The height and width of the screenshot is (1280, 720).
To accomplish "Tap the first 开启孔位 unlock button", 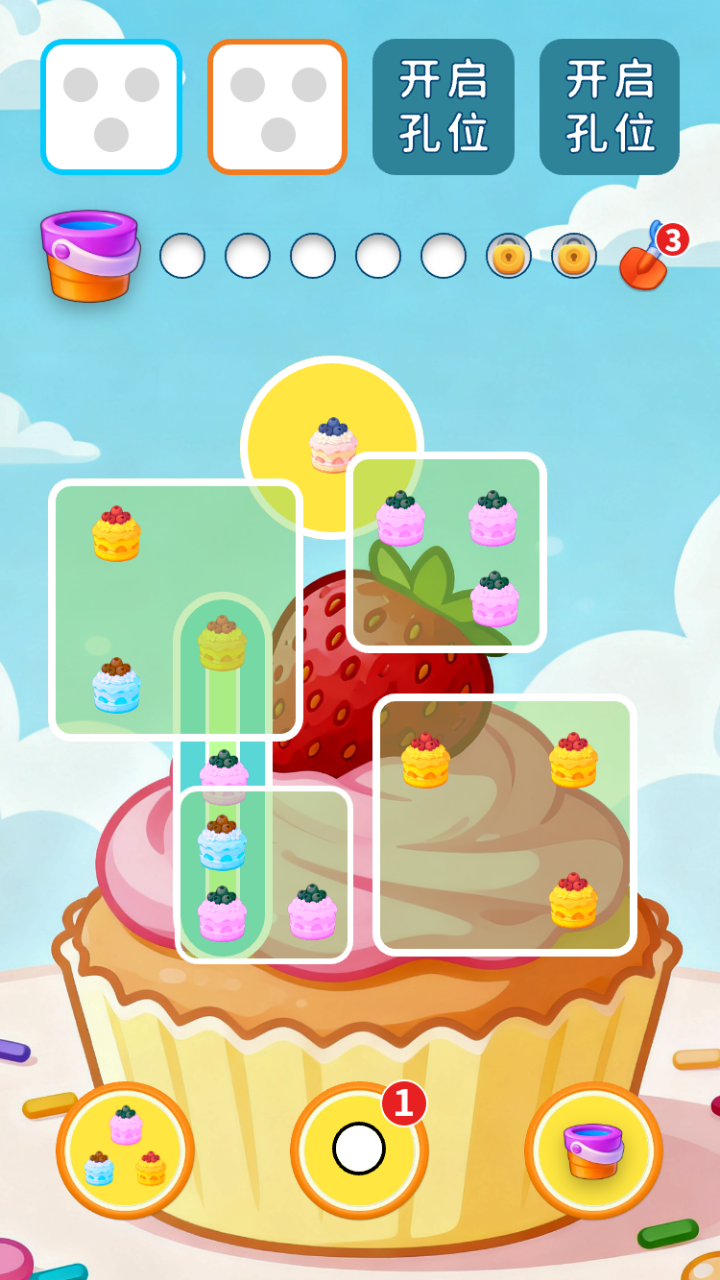I will (x=443, y=107).
